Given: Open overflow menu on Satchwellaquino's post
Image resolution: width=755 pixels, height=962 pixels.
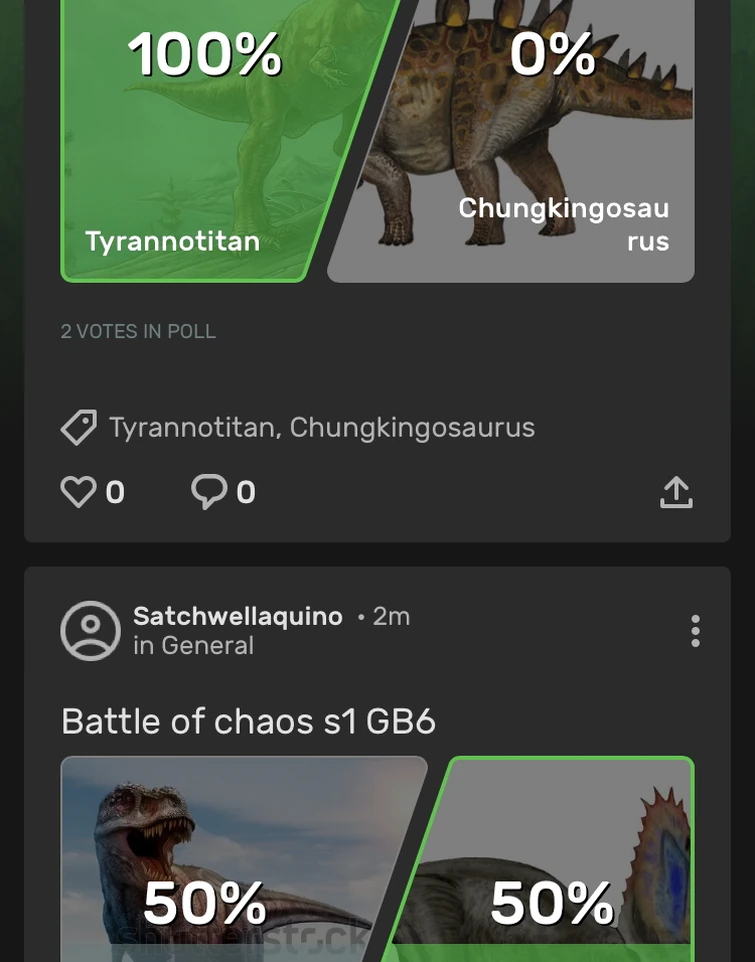Looking at the screenshot, I should (x=695, y=630).
